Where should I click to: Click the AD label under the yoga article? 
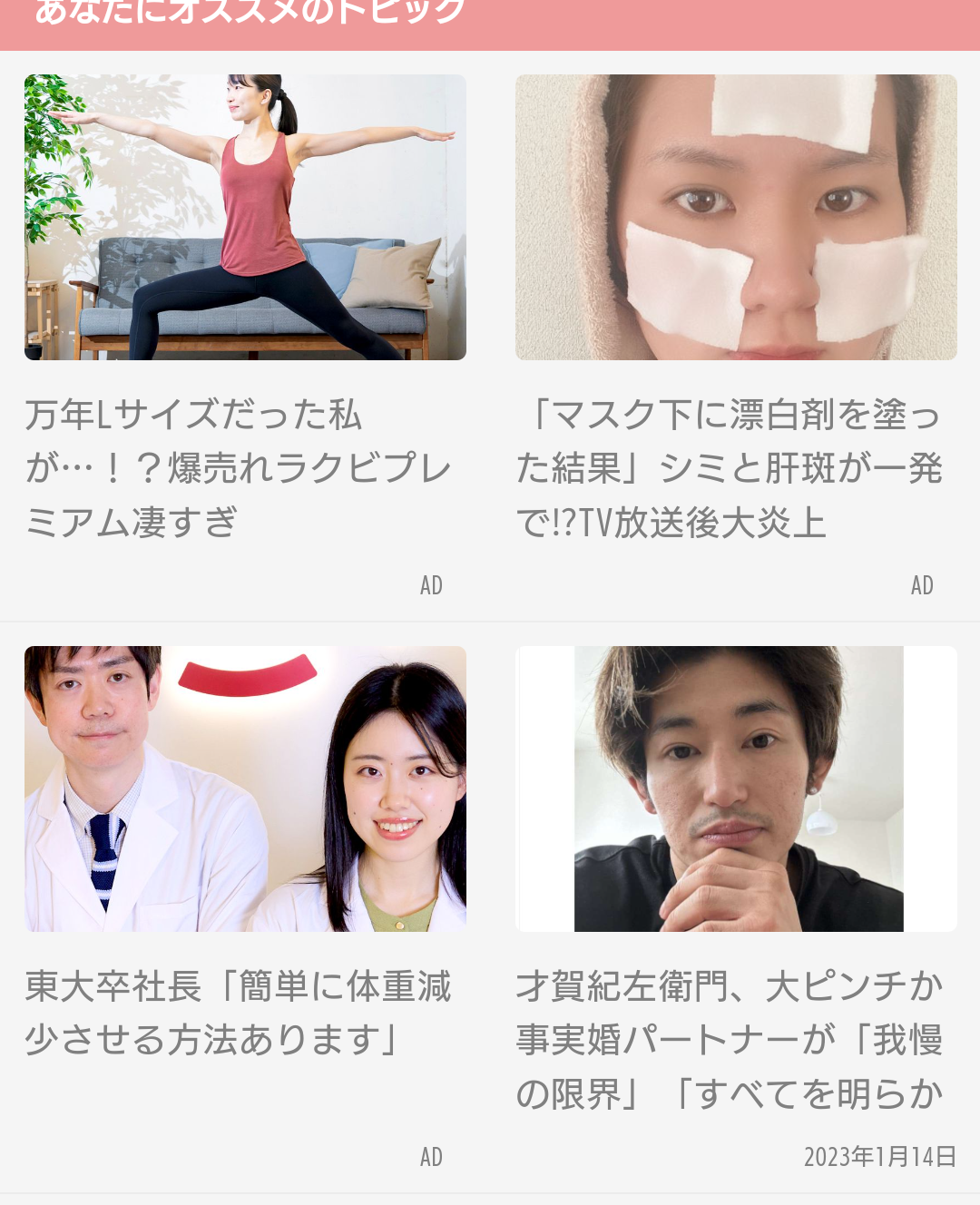[x=431, y=585]
